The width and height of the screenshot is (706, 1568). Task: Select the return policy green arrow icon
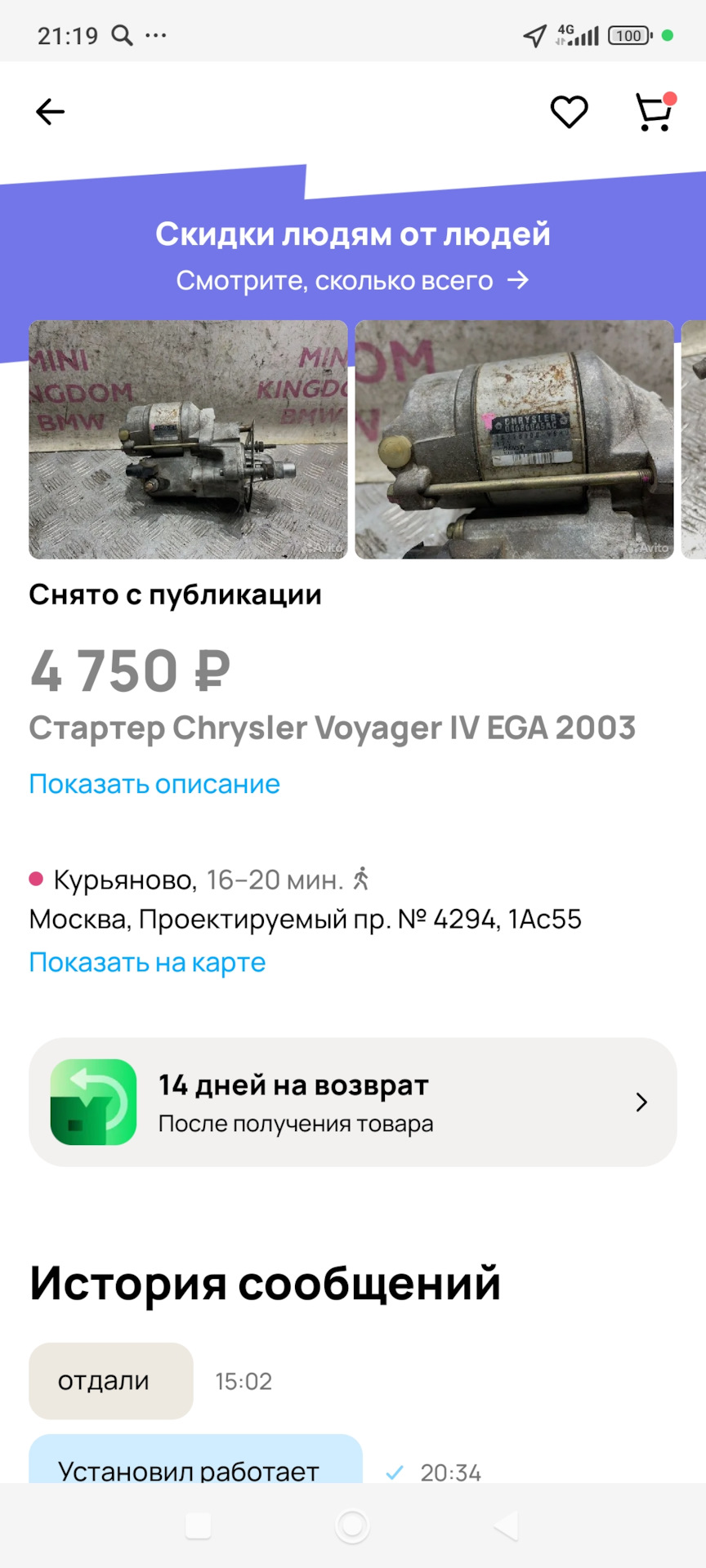click(x=92, y=1102)
